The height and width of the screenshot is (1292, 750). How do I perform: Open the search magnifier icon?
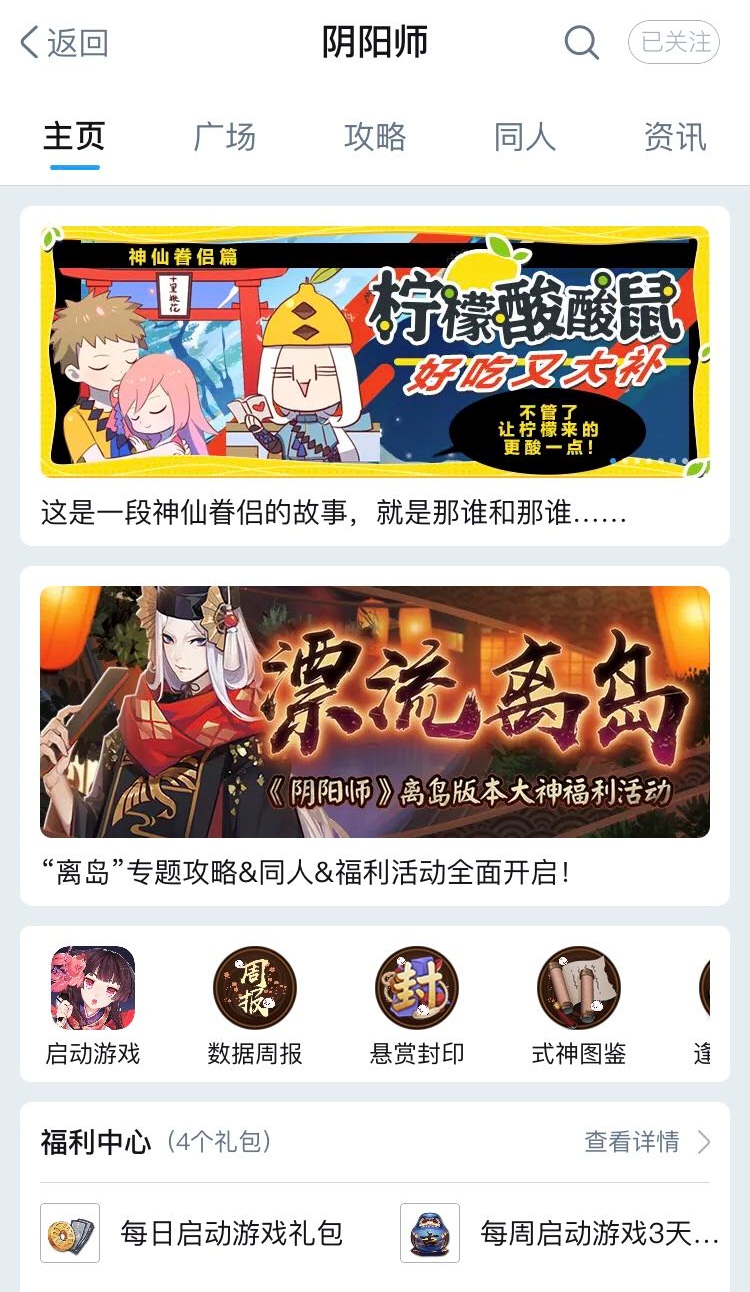click(581, 43)
